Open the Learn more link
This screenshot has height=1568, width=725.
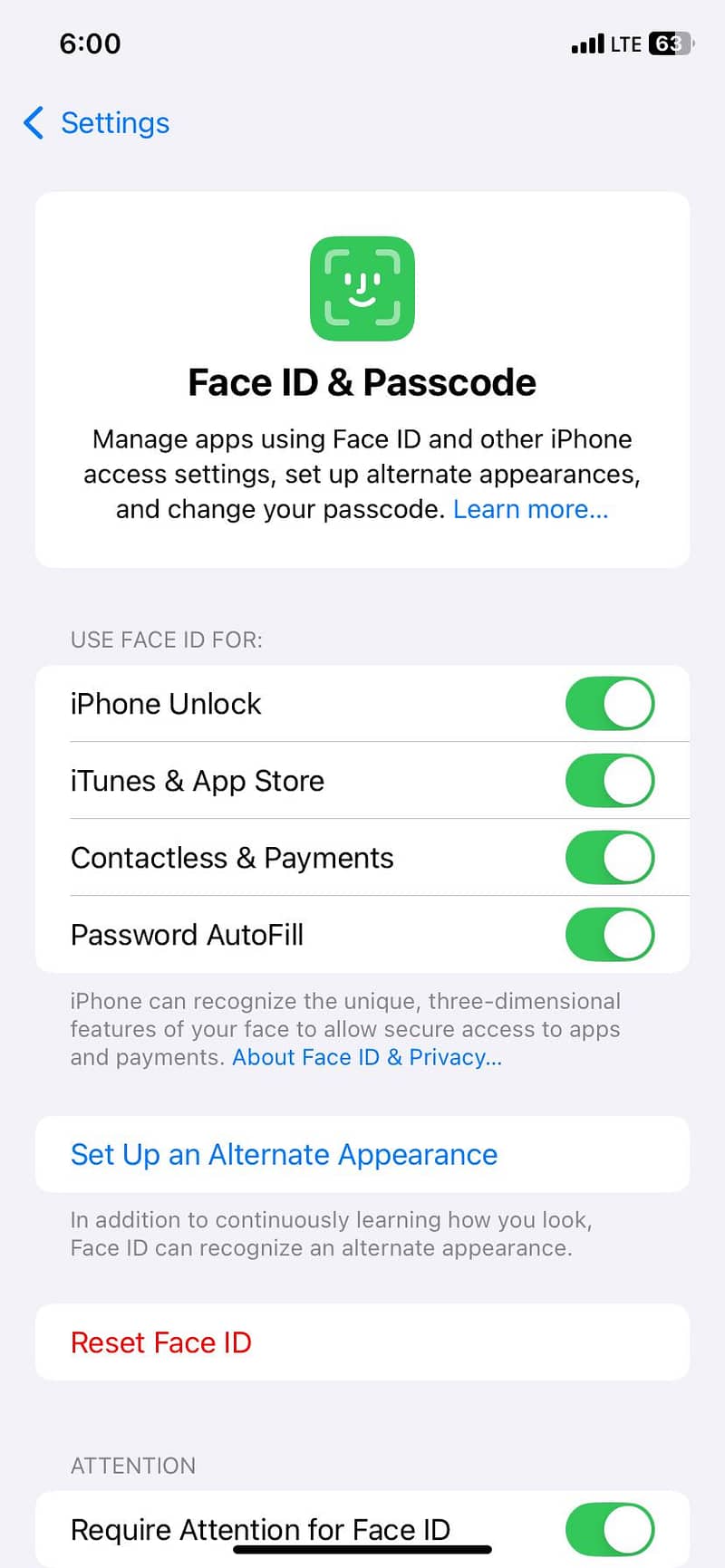click(530, 510)
